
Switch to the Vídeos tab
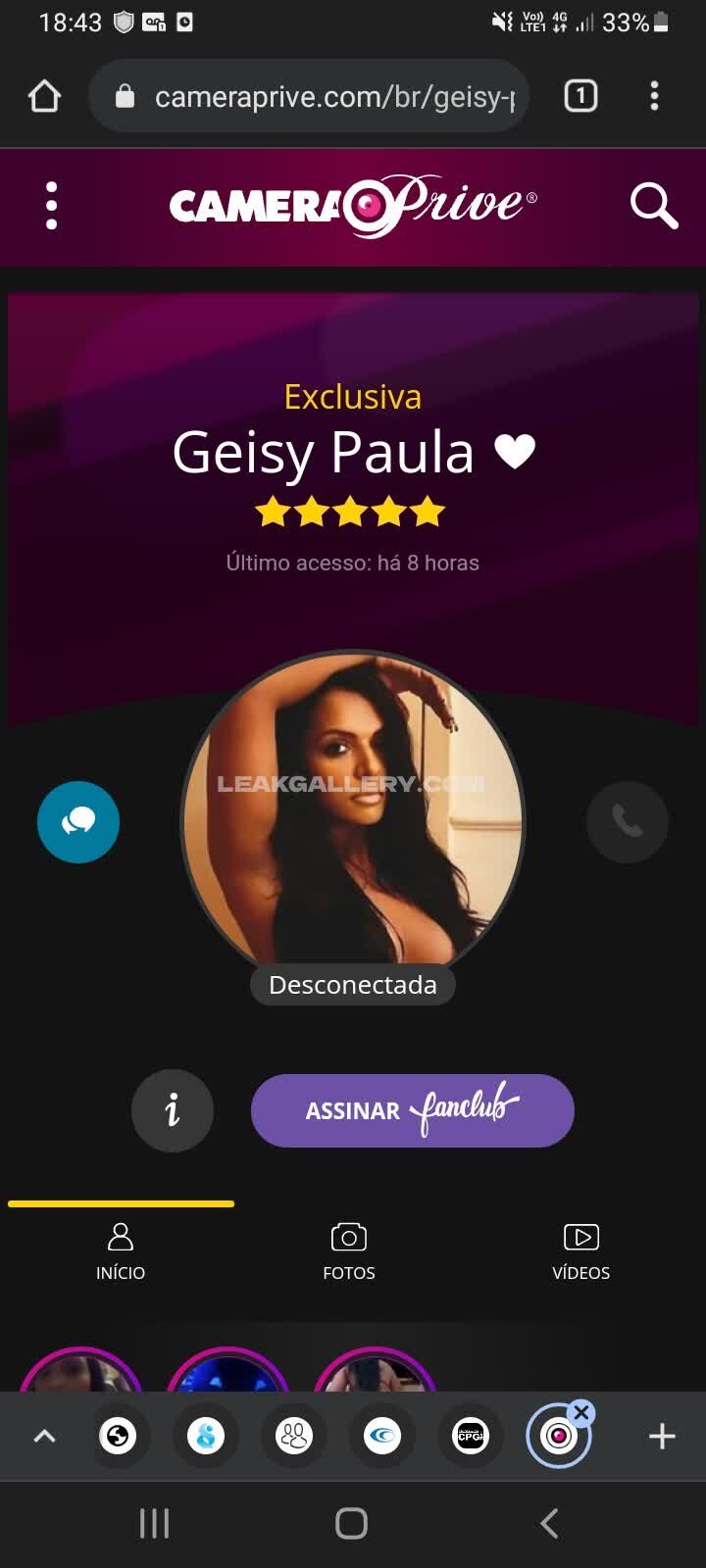click(x=580, y=1251)
